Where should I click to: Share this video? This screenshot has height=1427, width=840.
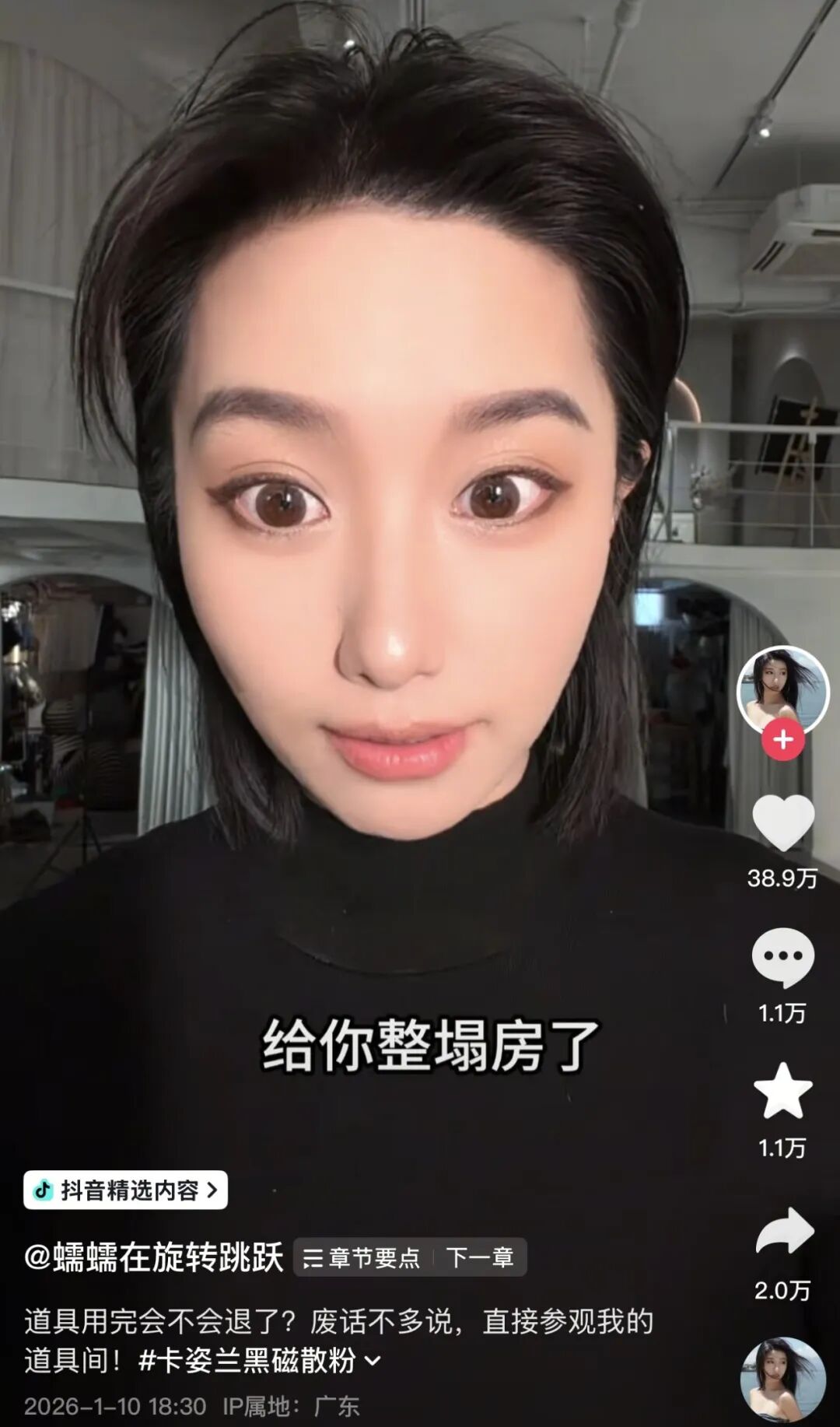tap(784, 1232)
